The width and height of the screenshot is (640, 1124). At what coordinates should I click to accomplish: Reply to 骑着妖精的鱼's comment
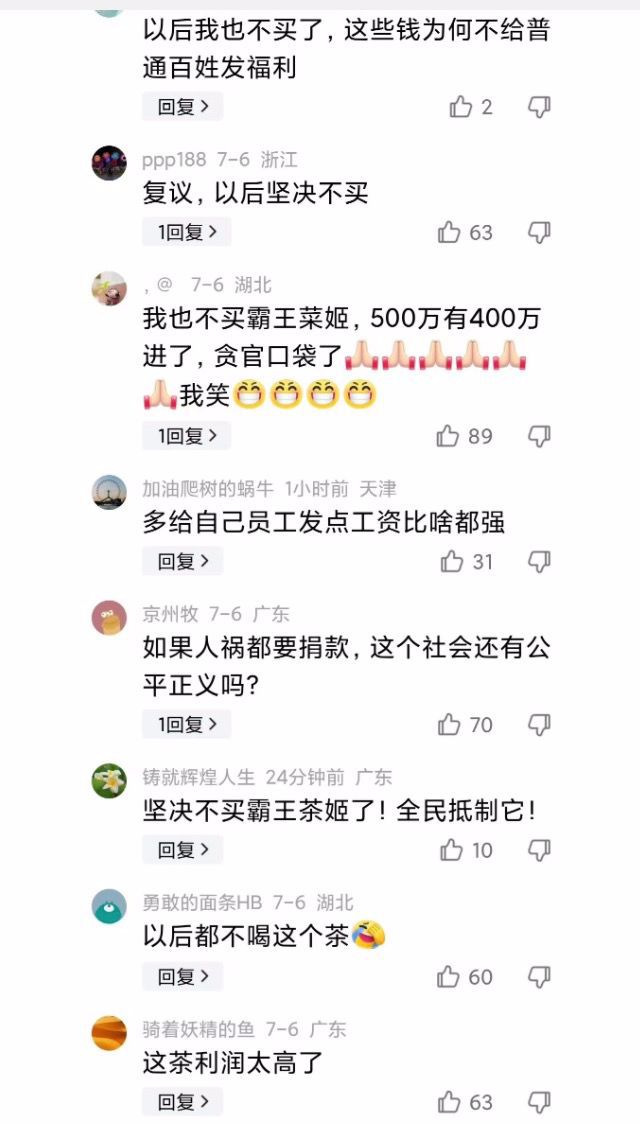pos(182,1102)
